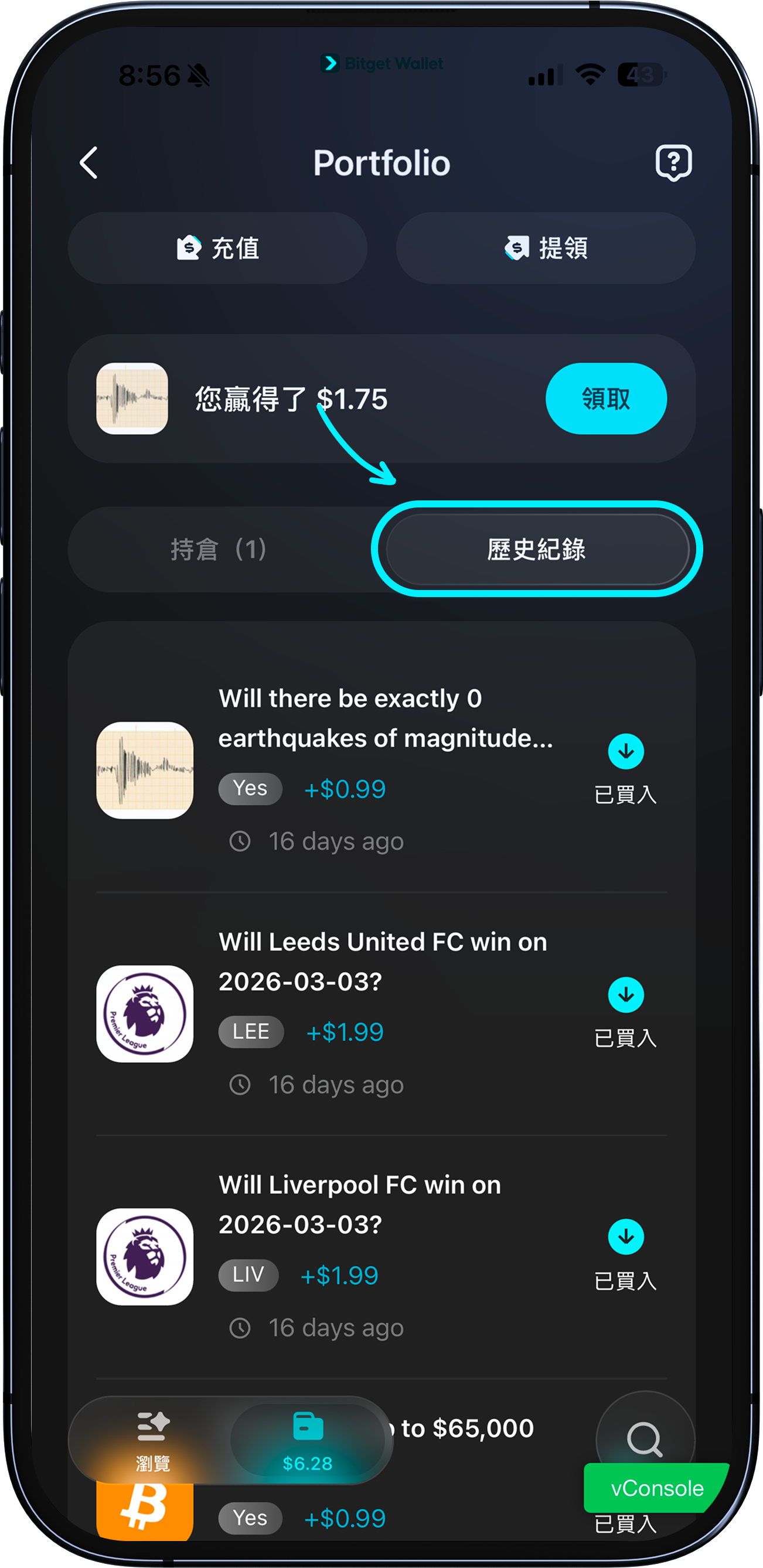The width and height of the screenshot is (763, 1568).
Task: Tap the search magnifier icon
Action: point(643,1439)
